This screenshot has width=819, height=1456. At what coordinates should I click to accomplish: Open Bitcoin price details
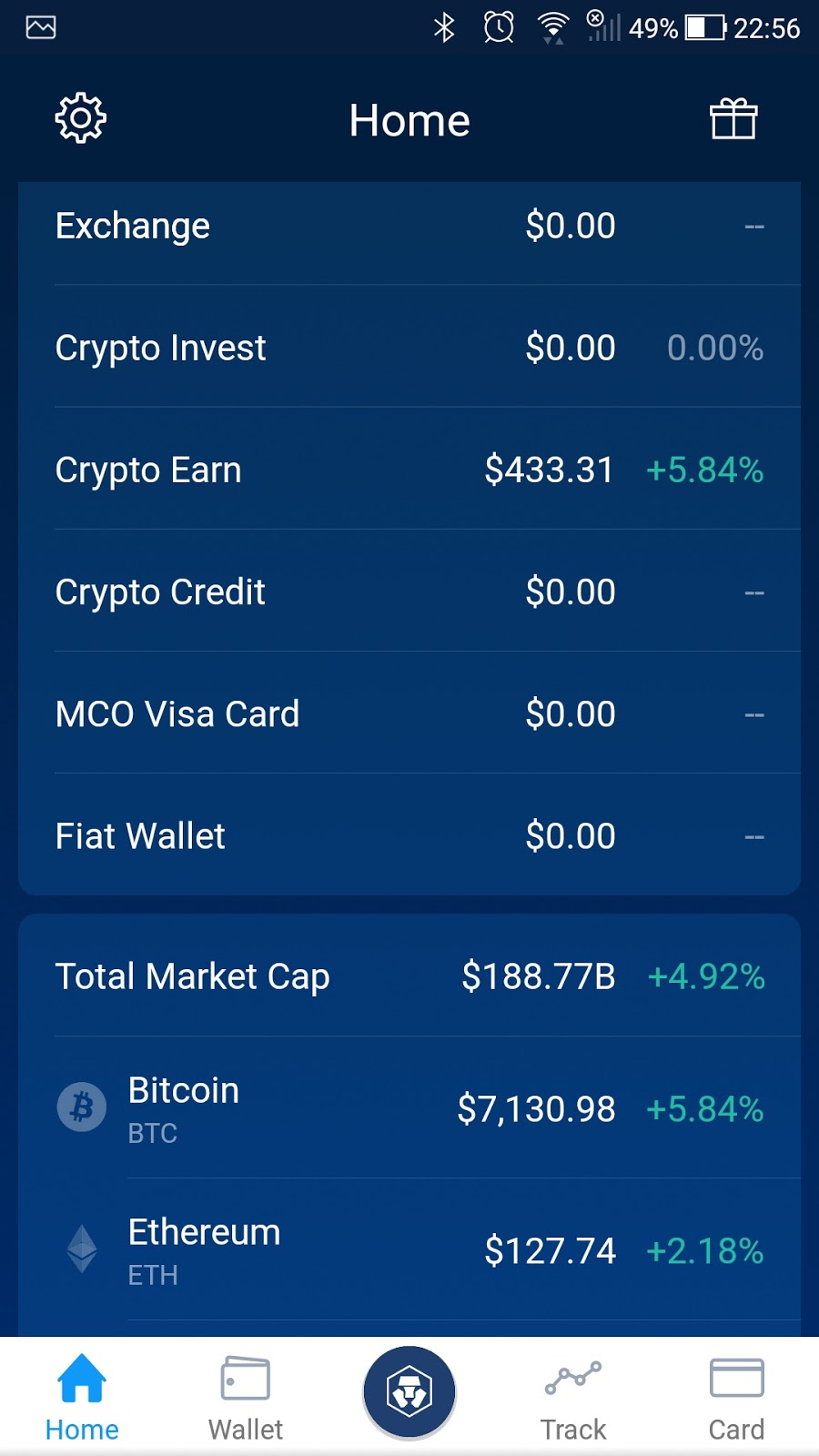click(x=409, y=1108)
